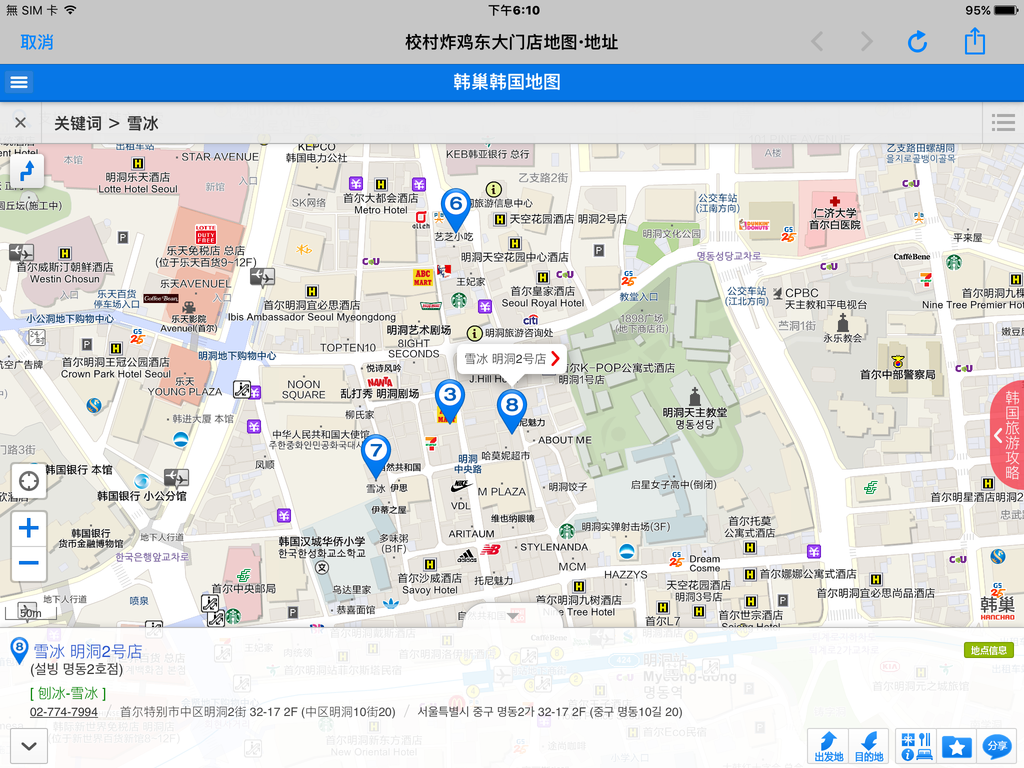The height and width of the screenshot is (768, 1024).
Task: Center map on my location
Action: point(28,482)
